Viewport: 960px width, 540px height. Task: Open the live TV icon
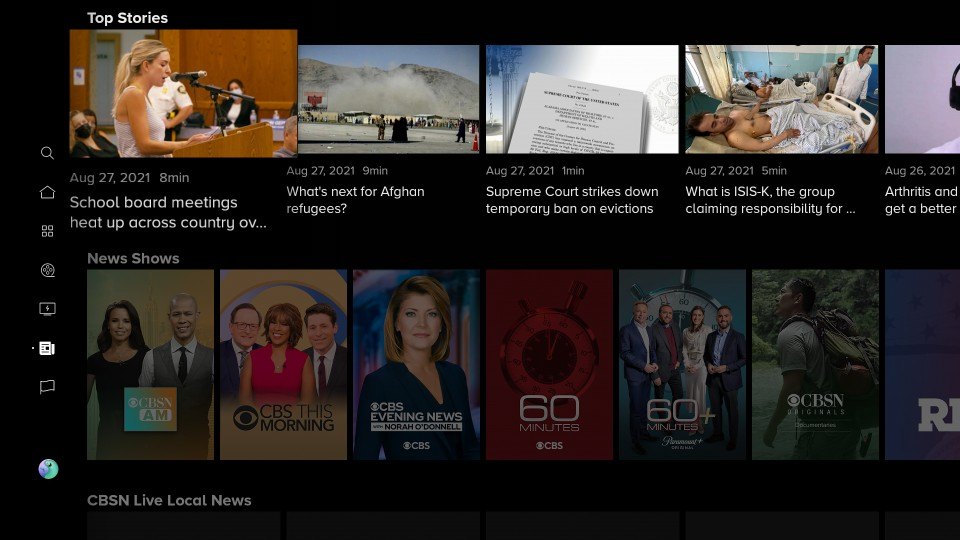[x=47, y=309]
